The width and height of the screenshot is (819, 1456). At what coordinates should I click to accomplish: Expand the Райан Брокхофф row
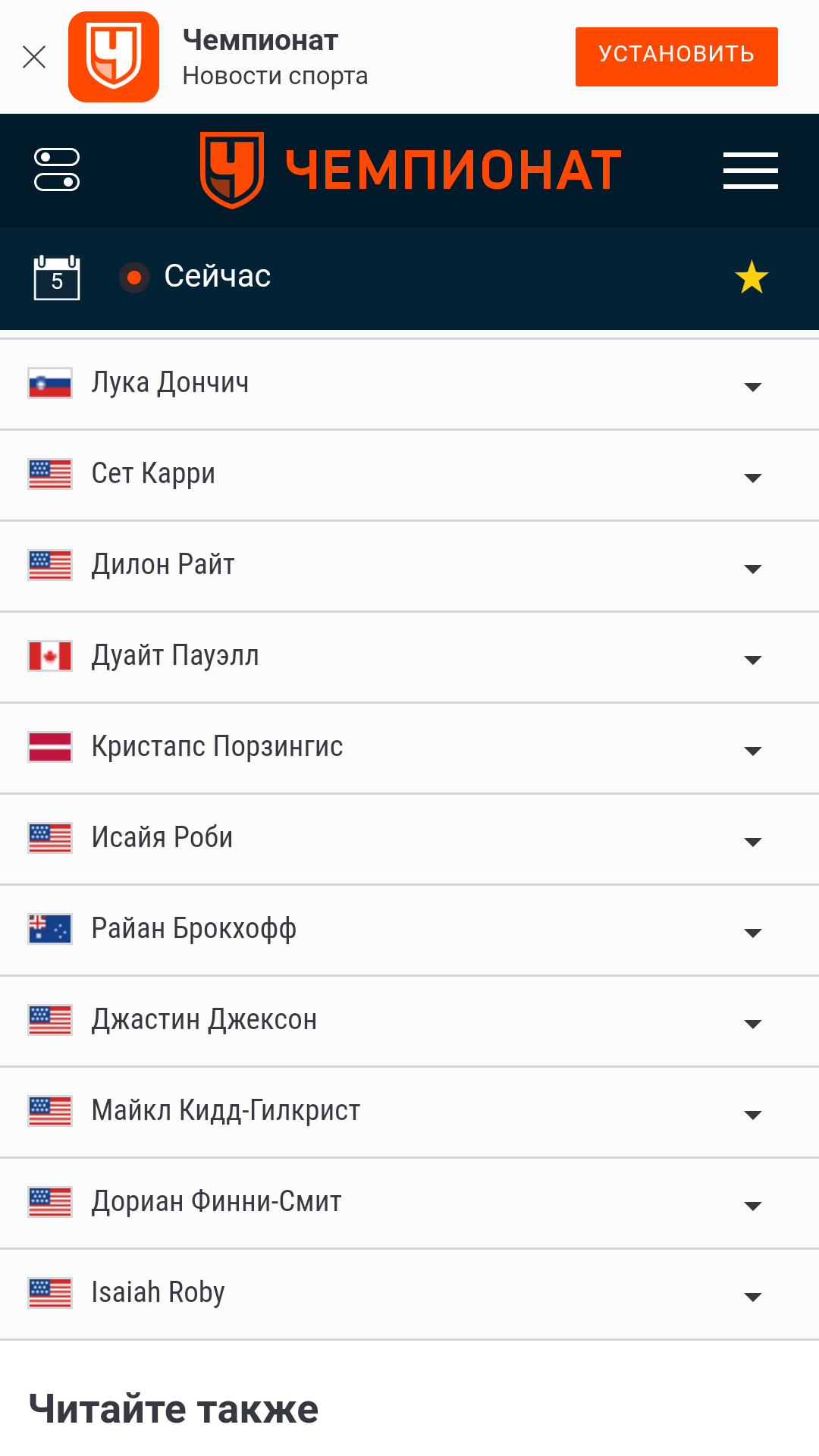[x=409, y=930]
